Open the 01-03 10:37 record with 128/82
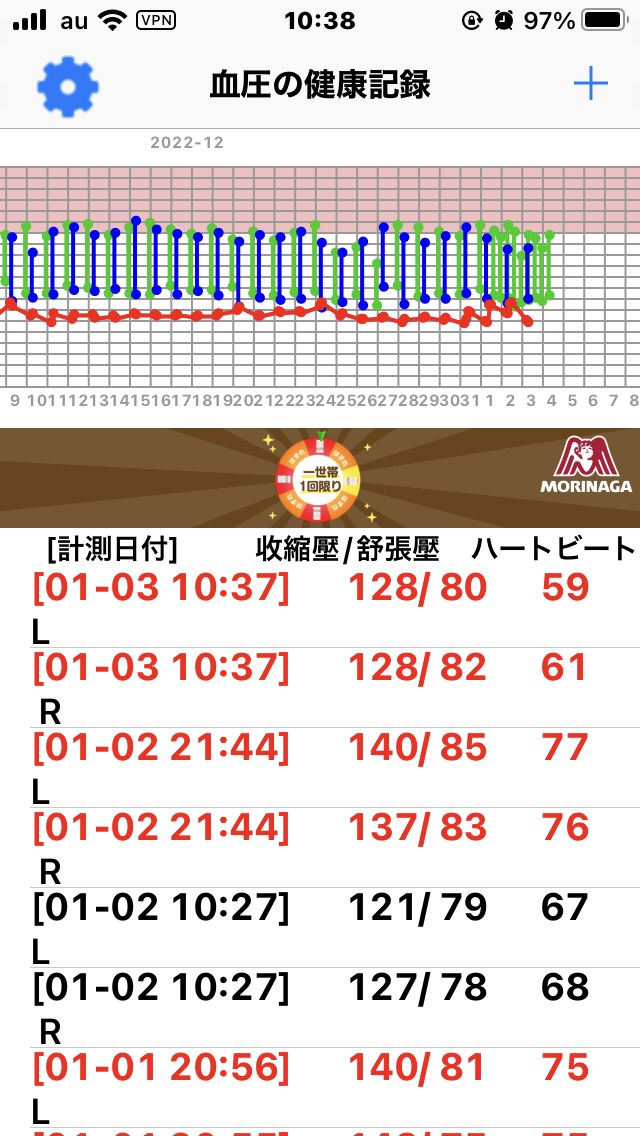The image size is (640, 1136). (320, 688)
